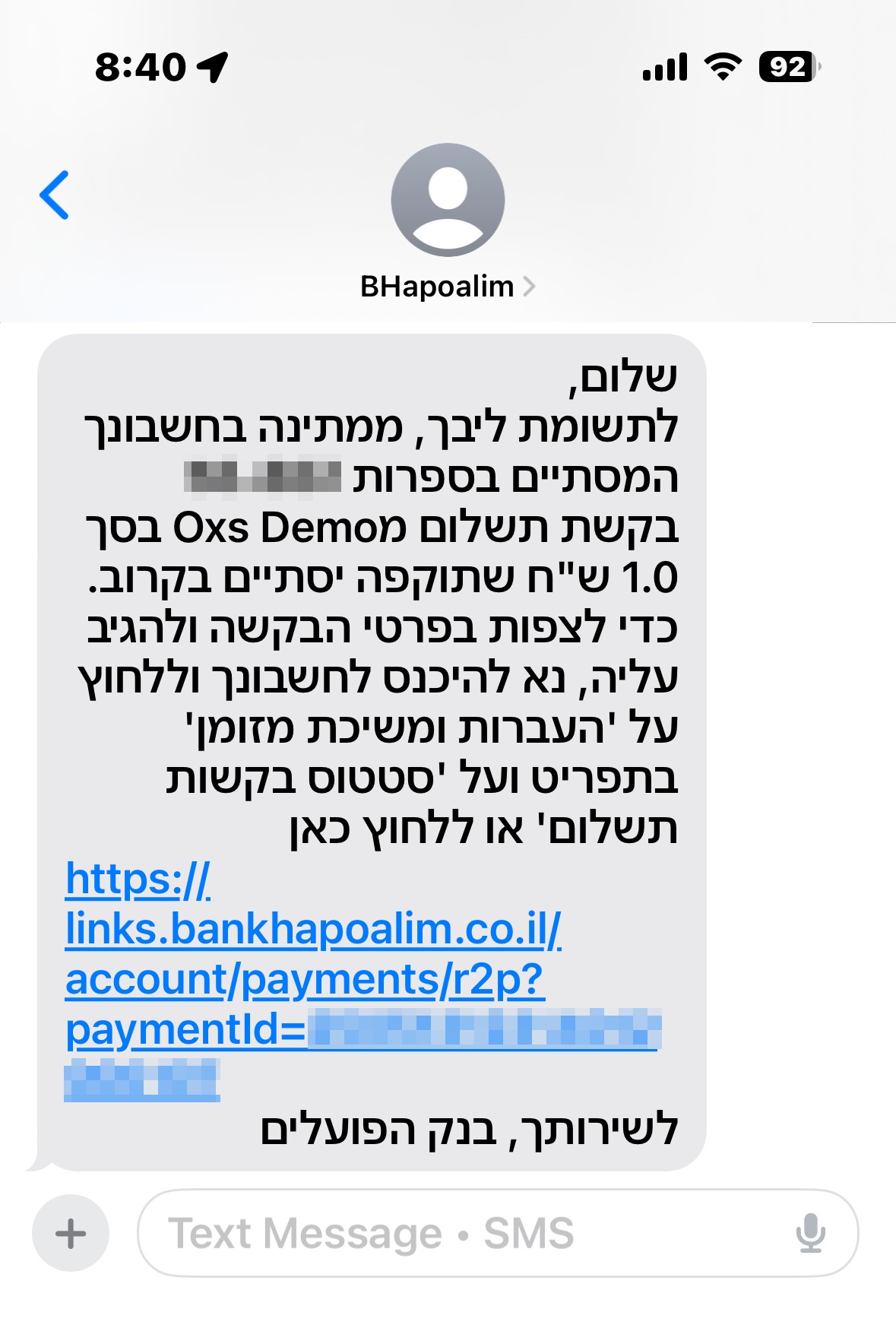
Task: Go back to the messages list
Action: [x=55, y=195]
